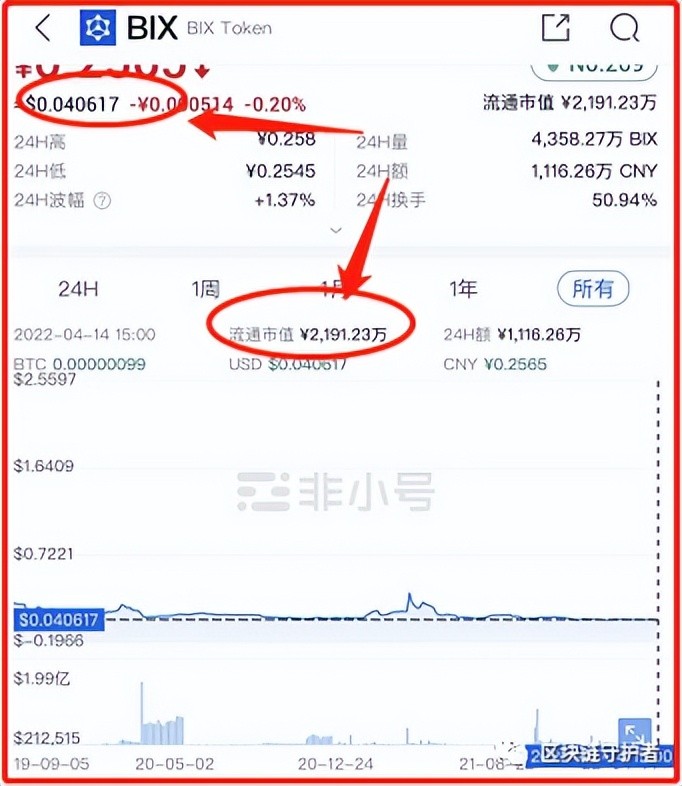Switch chart to 1年 range
Image resolution: width=682 pixels, height=786 pixels.
point(463,289)
